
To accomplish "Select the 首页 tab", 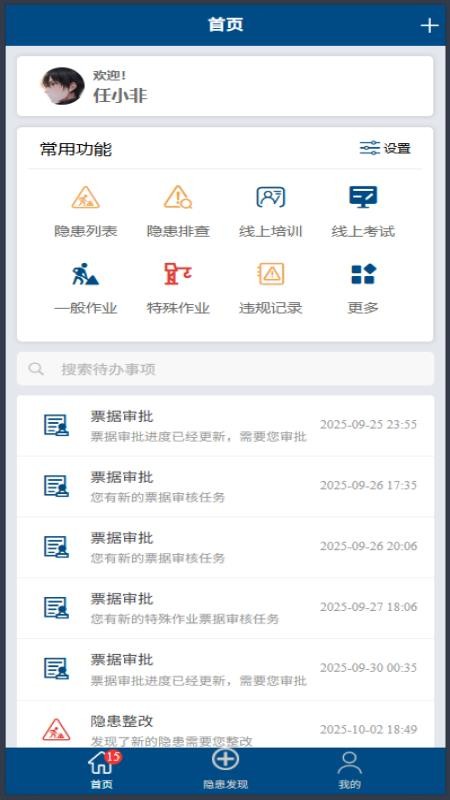I will [101, 770].
